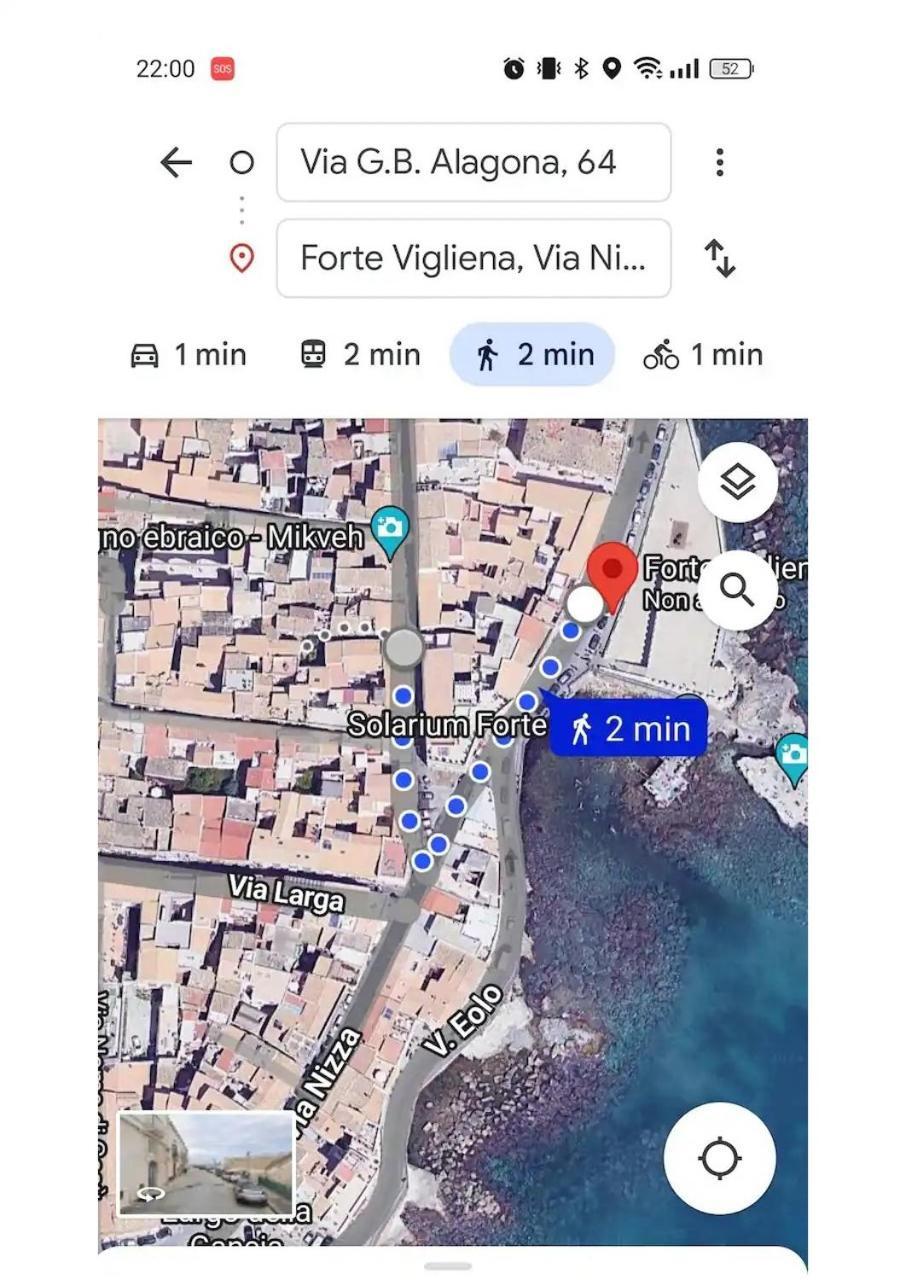
Task: Tap the 2 min walking route label
Action: click(x=630, y=728)
